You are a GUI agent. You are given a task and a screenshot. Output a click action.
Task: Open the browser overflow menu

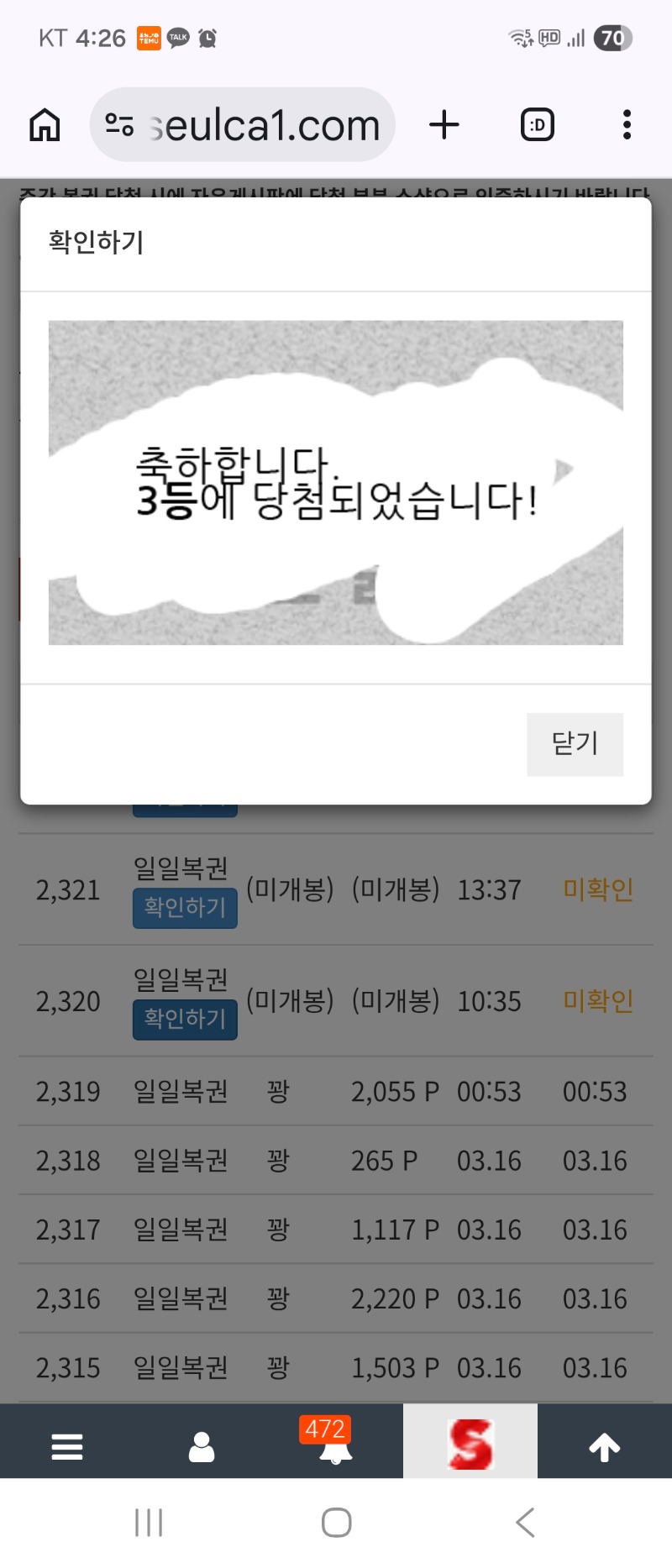[627, 125]
